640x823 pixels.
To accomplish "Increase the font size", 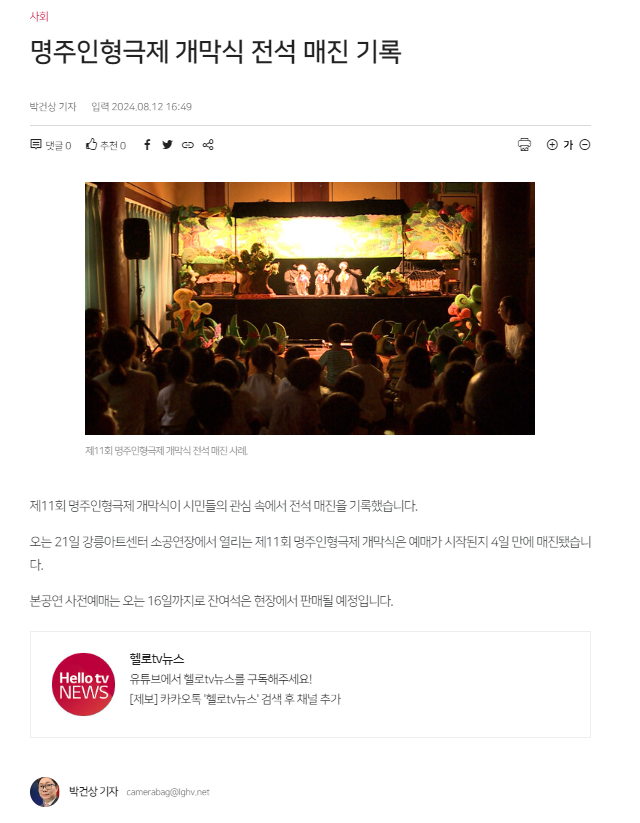I will tap(552, 145).
